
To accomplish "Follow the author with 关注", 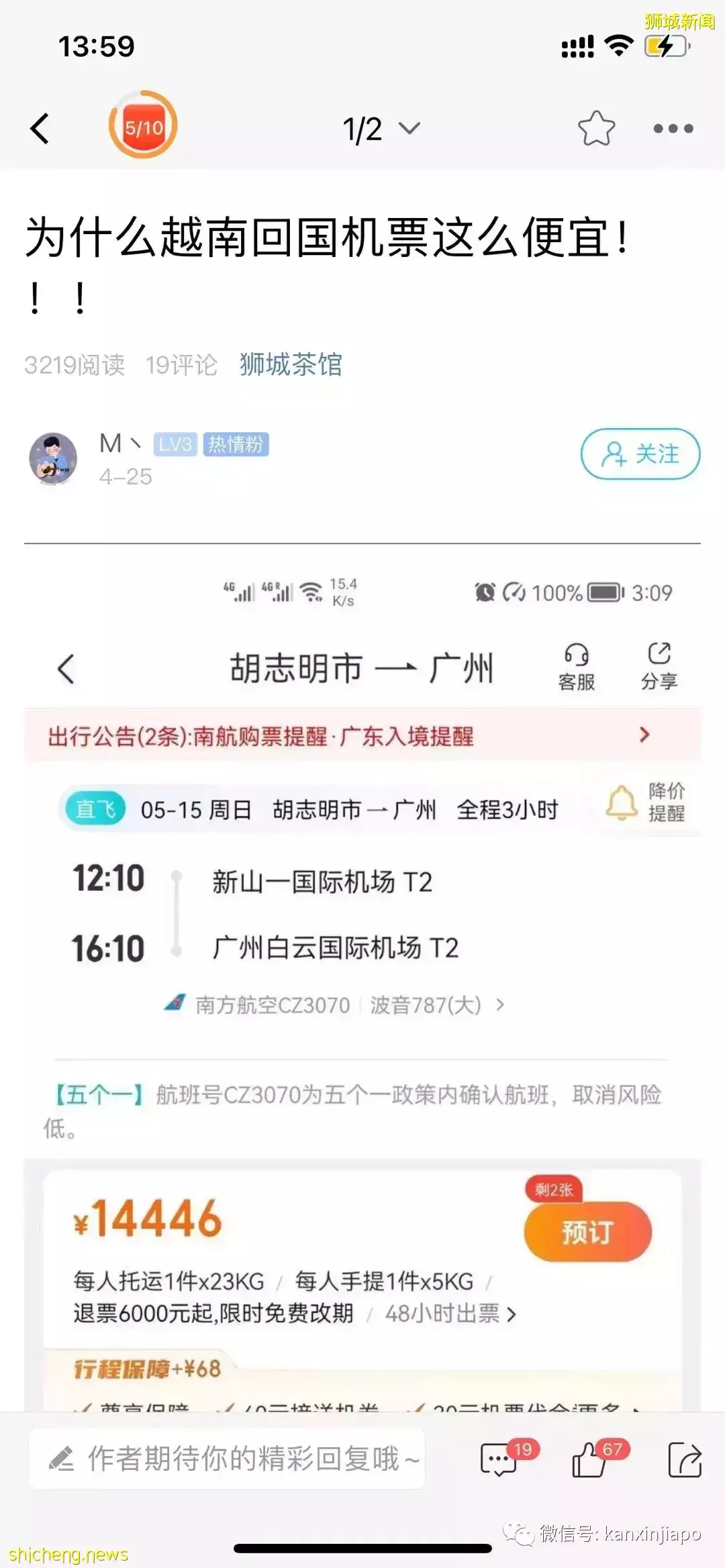I will coord(640,454).
